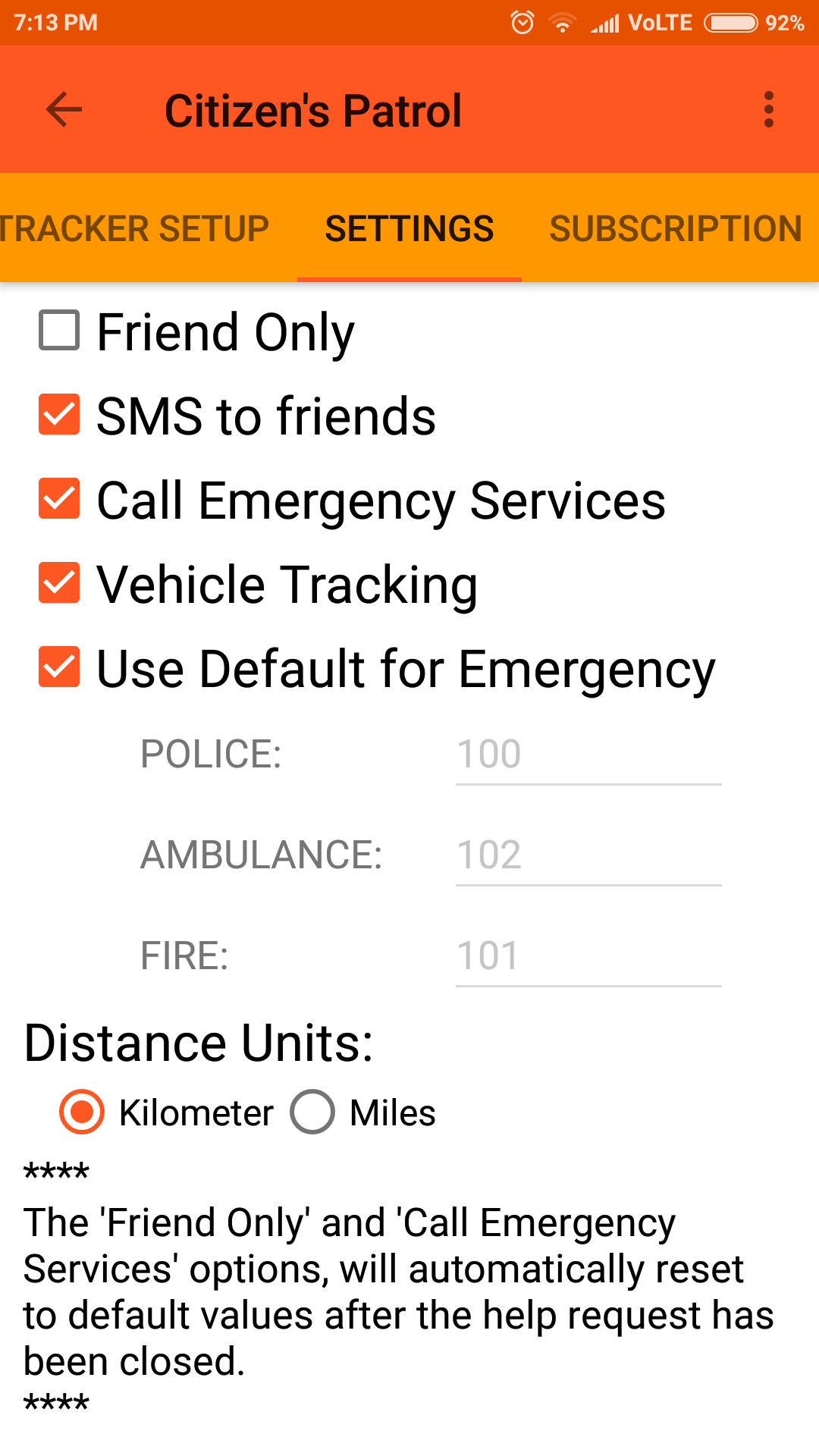Select the Settings tab
Screen dimensions: 819x1456
409,228
